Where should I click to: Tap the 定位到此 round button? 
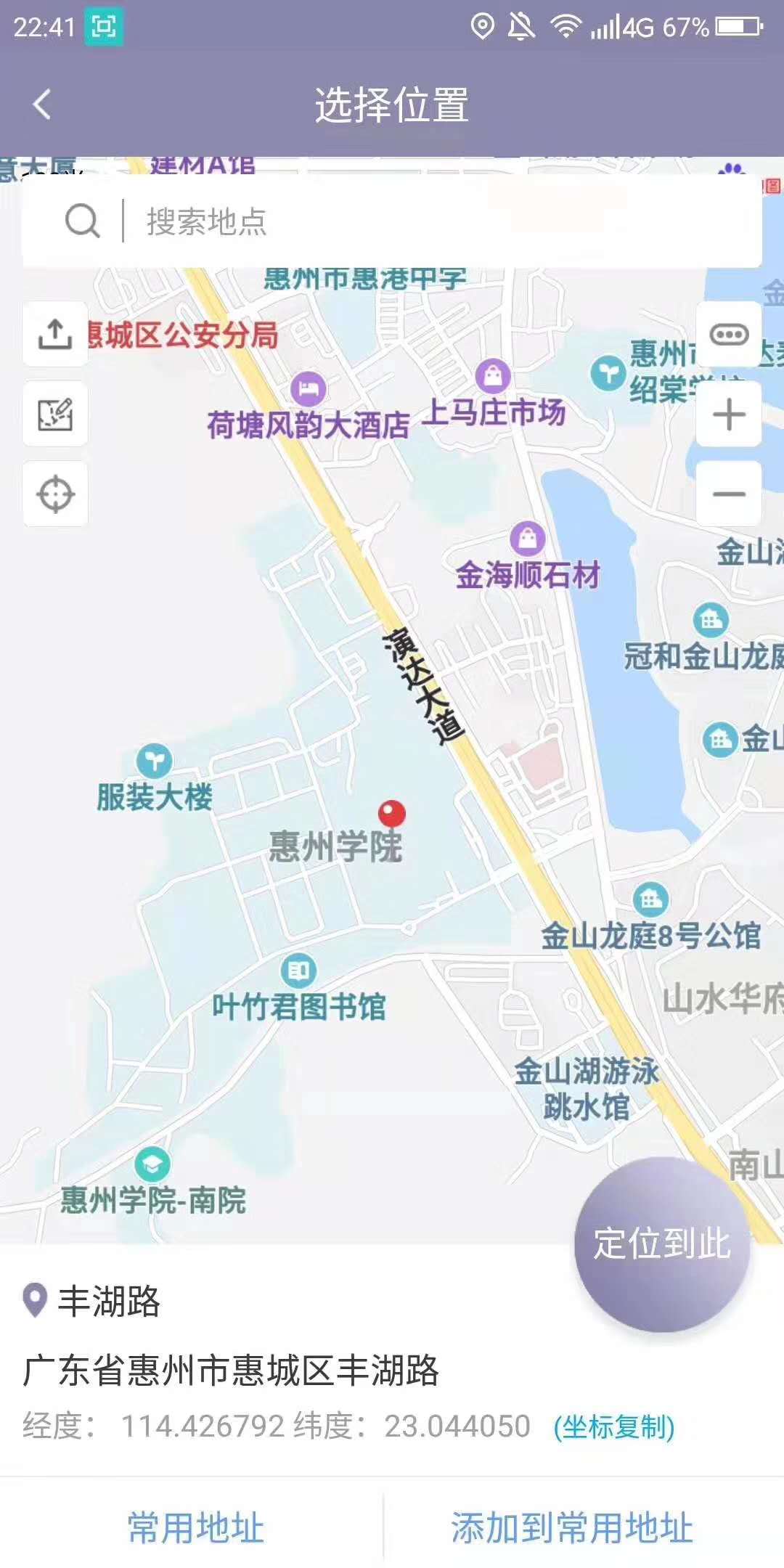click(x=662, y=1244)
